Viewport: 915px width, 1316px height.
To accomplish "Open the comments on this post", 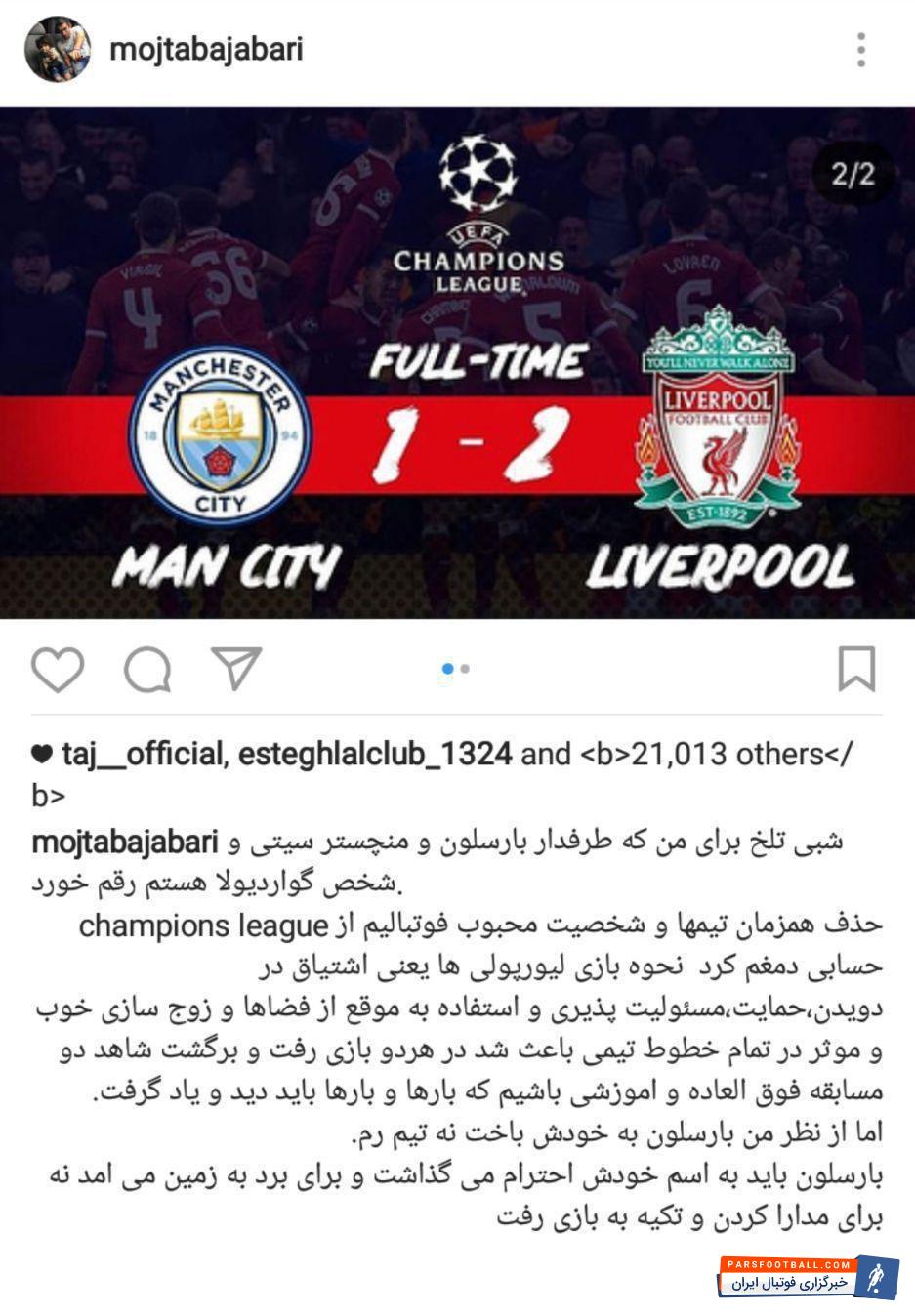I will tap(147, 670).
